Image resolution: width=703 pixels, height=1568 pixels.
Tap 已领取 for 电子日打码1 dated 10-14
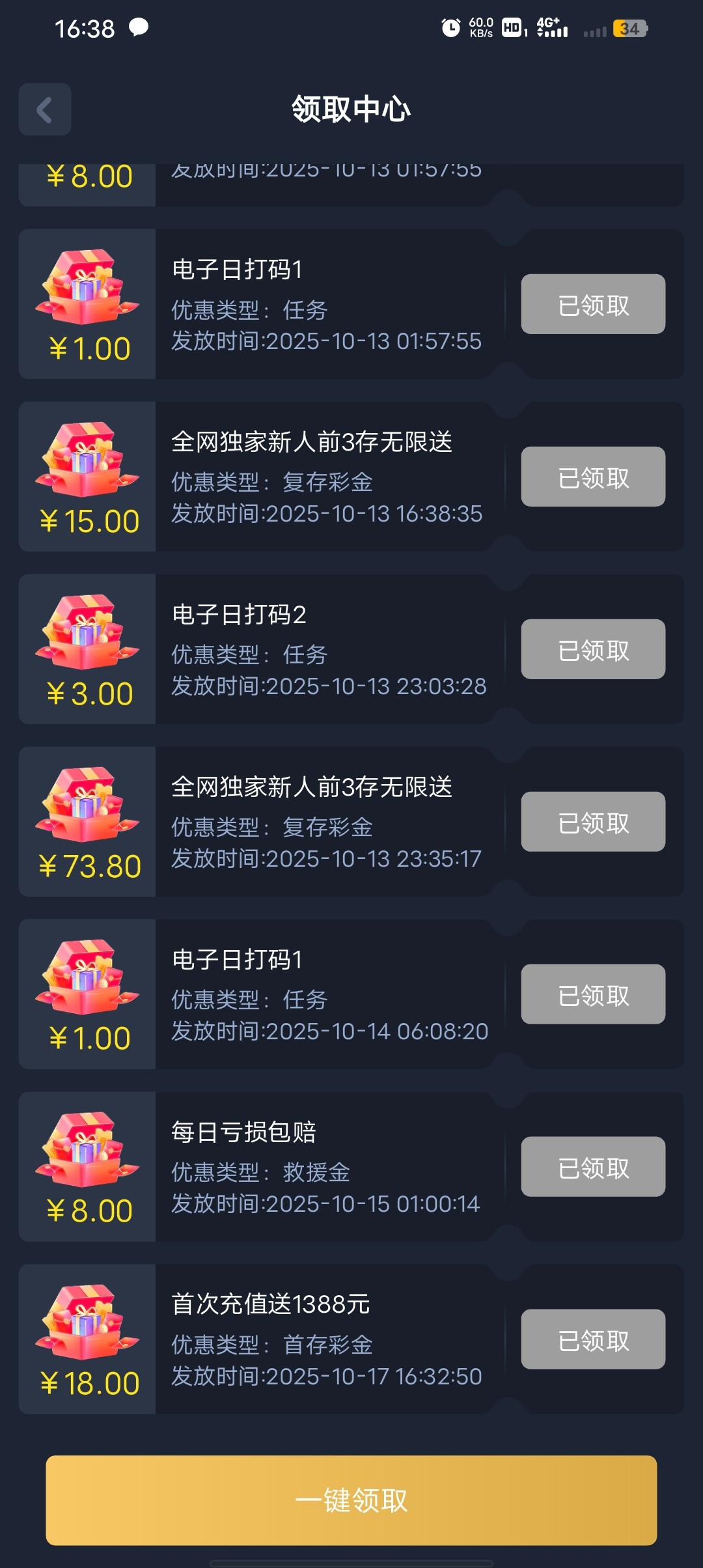point(592,994)
